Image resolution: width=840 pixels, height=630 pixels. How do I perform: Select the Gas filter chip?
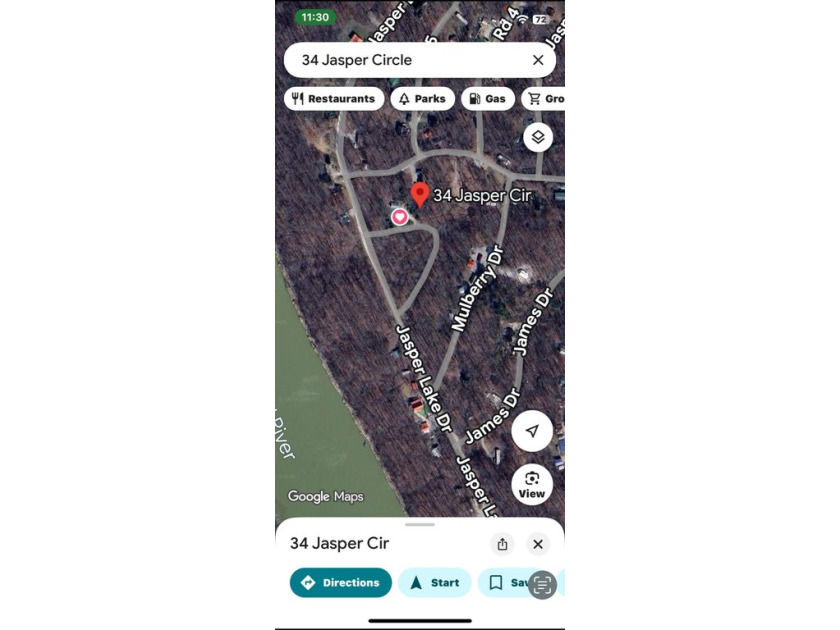488,99
